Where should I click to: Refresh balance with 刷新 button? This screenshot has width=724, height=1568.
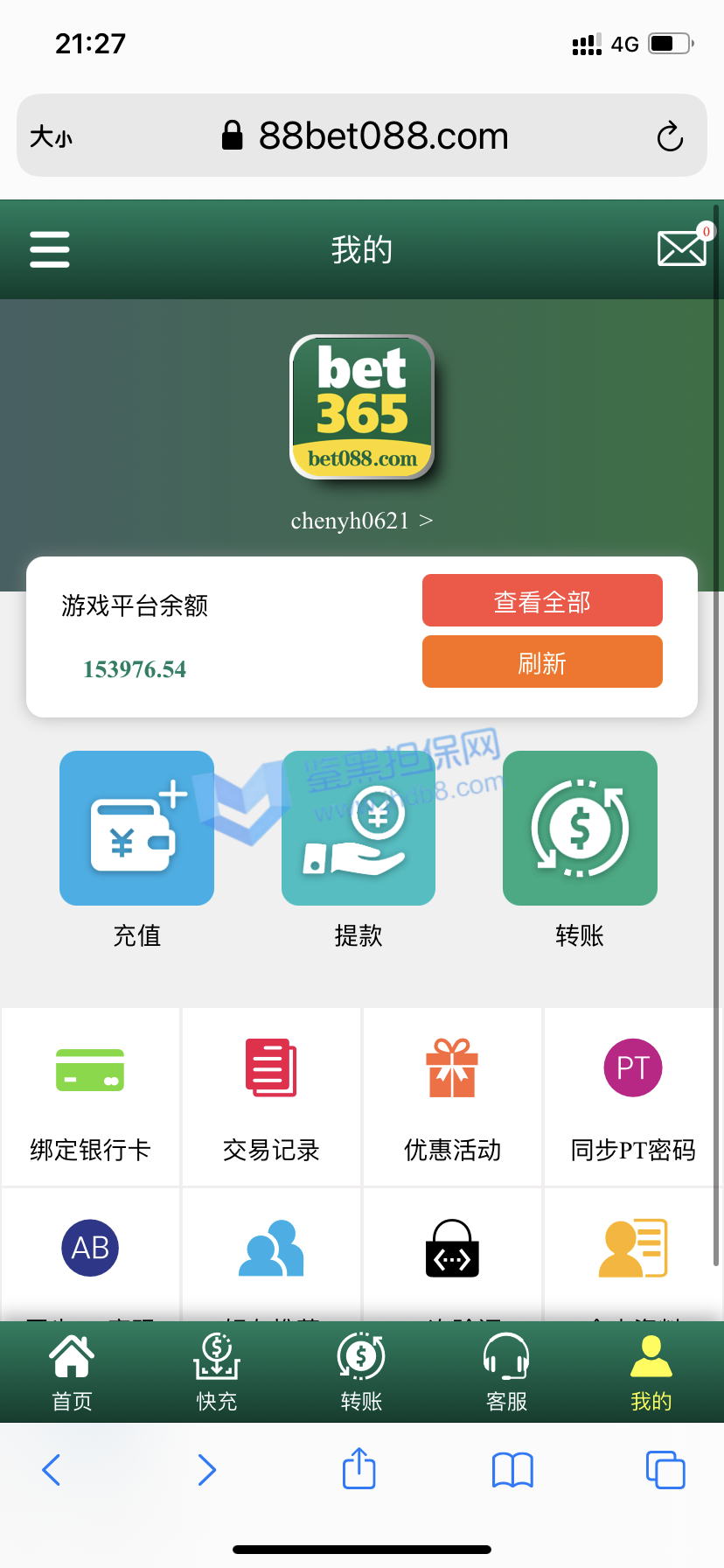542,662
